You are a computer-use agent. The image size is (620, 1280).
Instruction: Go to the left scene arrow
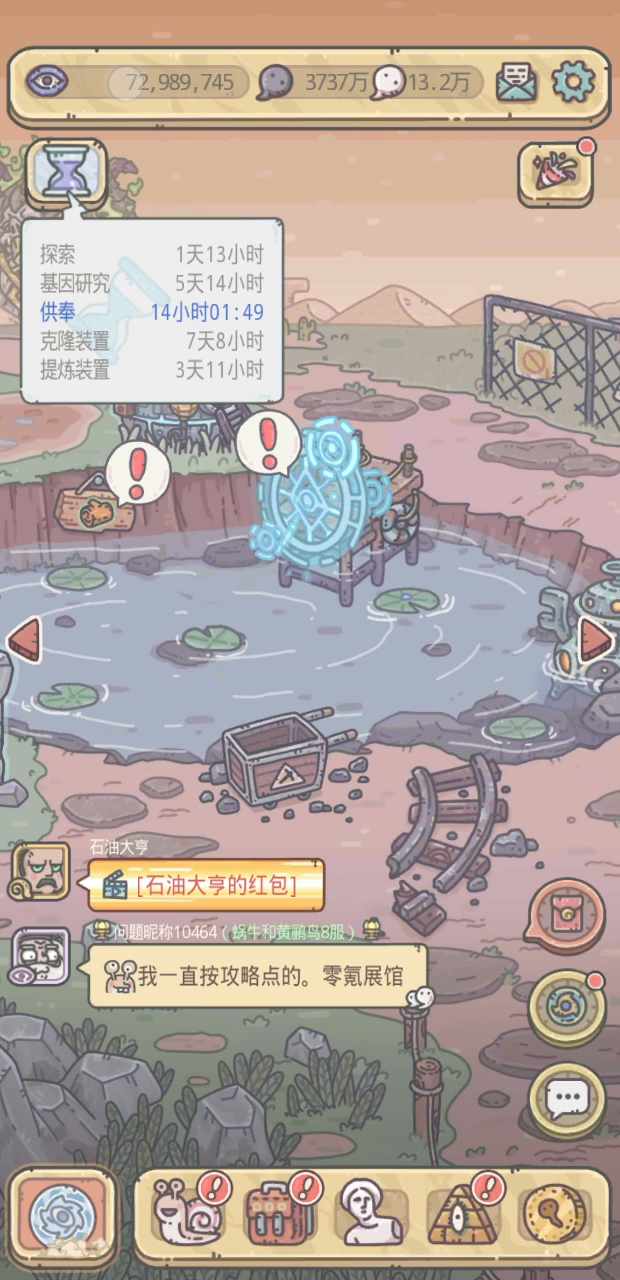point(22,638)
